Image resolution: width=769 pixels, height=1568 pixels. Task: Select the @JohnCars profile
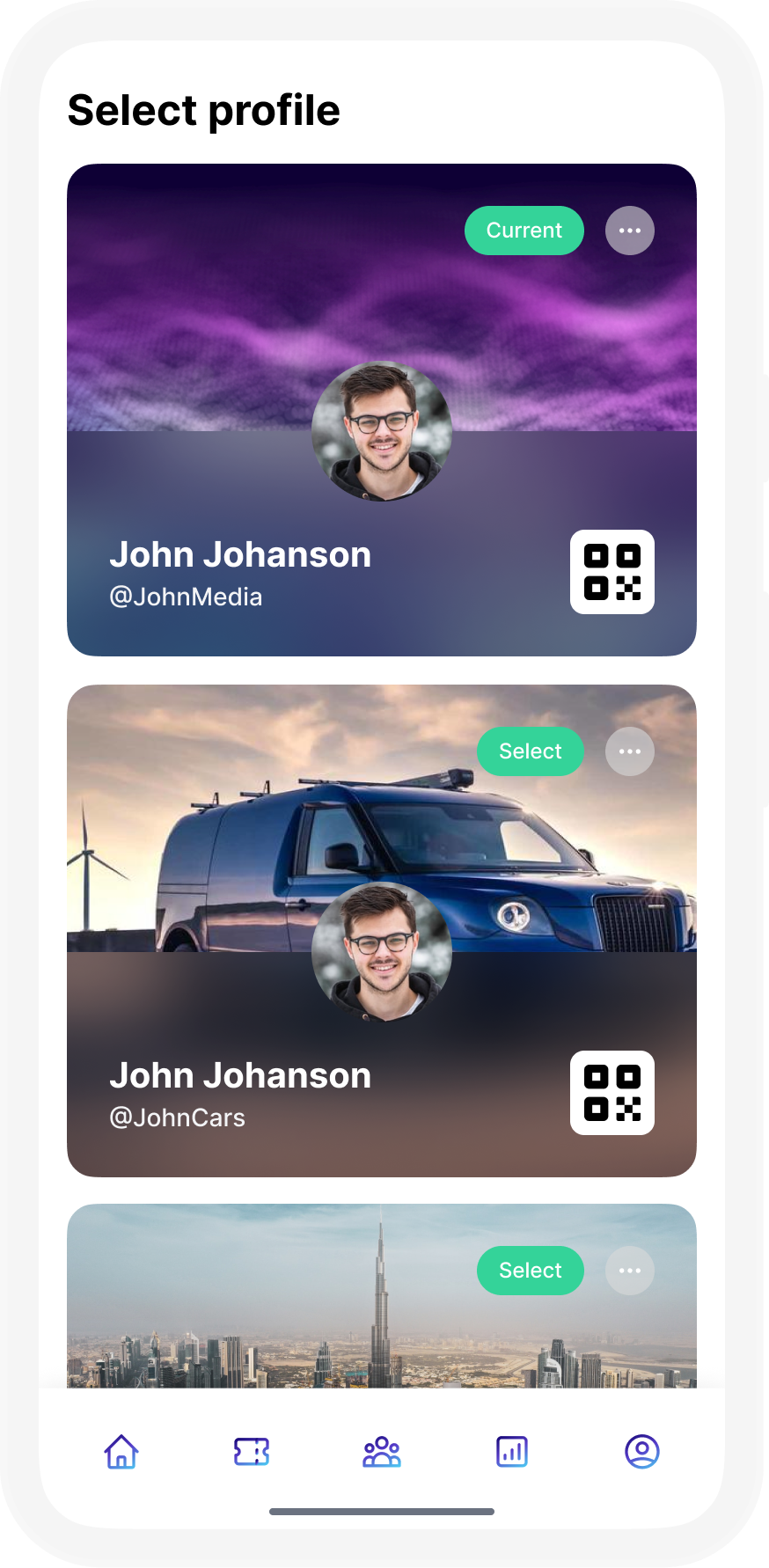pos(530,751)
